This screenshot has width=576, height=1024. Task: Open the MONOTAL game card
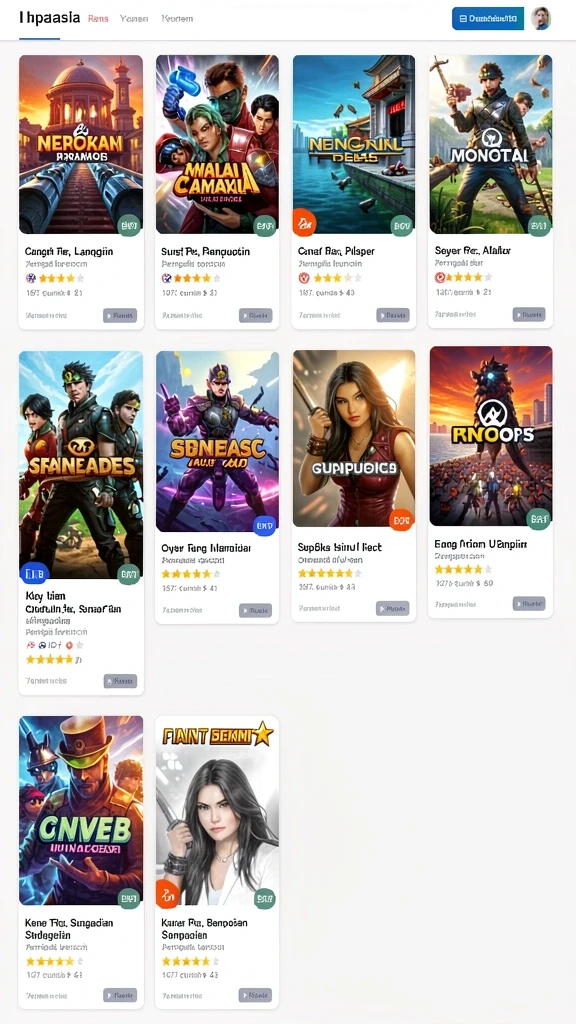coord(490,191)
